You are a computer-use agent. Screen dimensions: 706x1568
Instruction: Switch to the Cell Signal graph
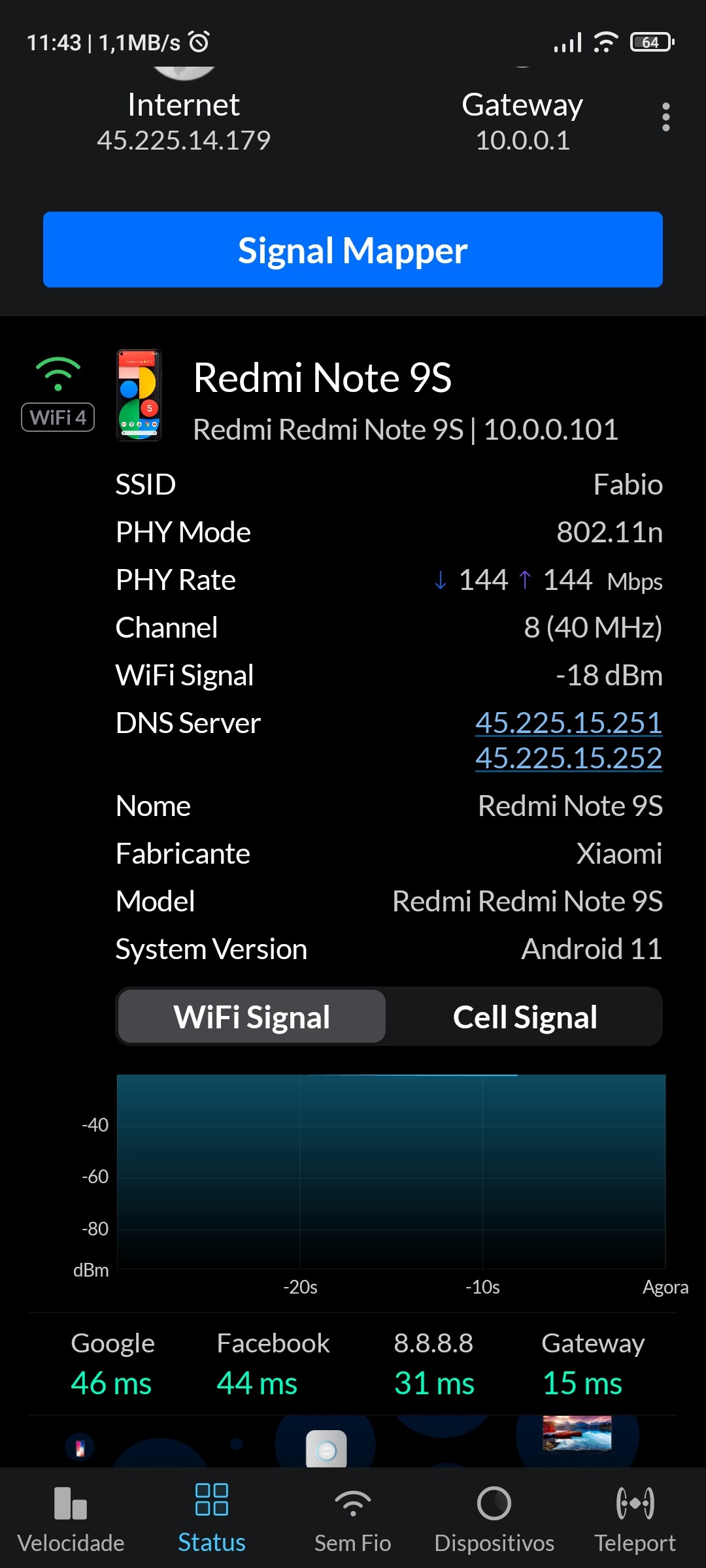[x=525, y=1017]
